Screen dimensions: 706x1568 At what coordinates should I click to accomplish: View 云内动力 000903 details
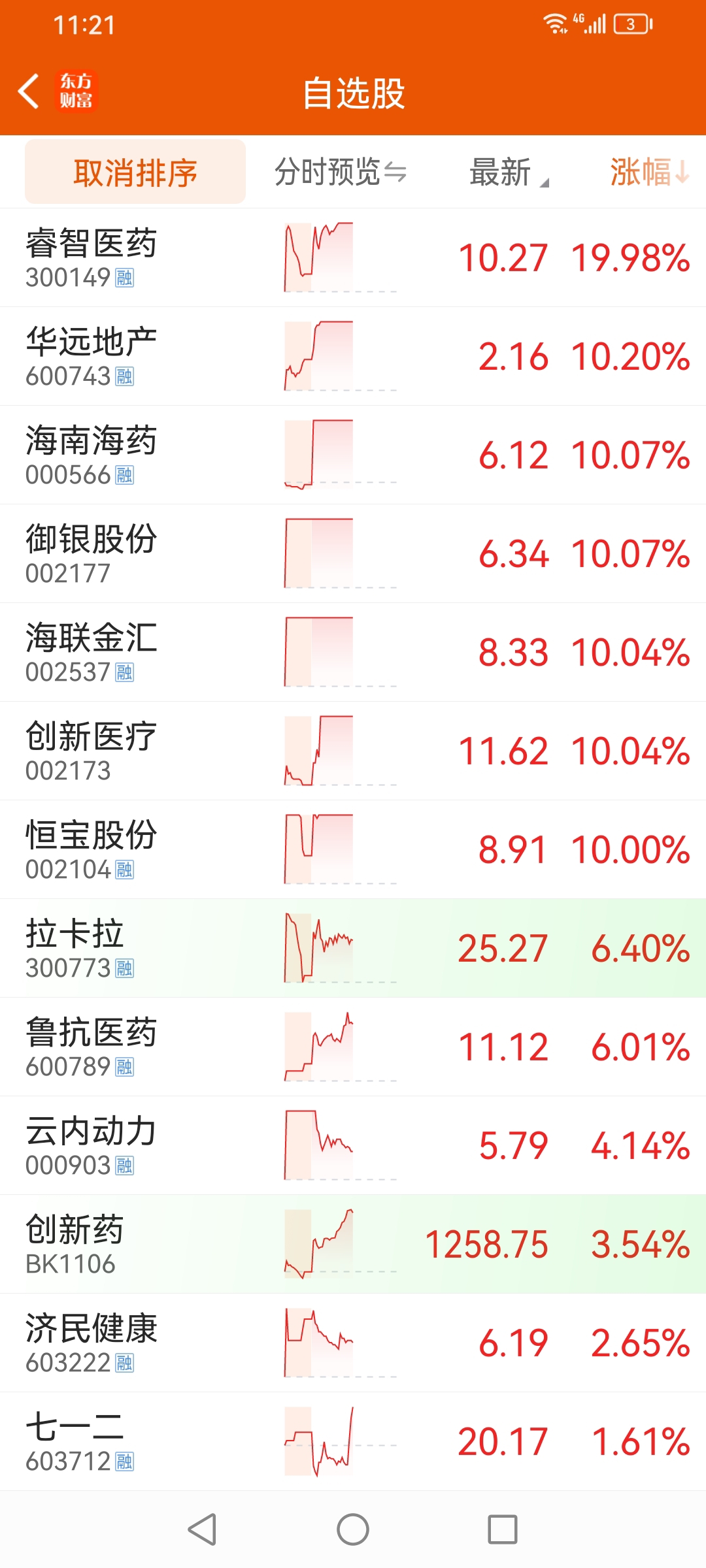pos(353,1146)
